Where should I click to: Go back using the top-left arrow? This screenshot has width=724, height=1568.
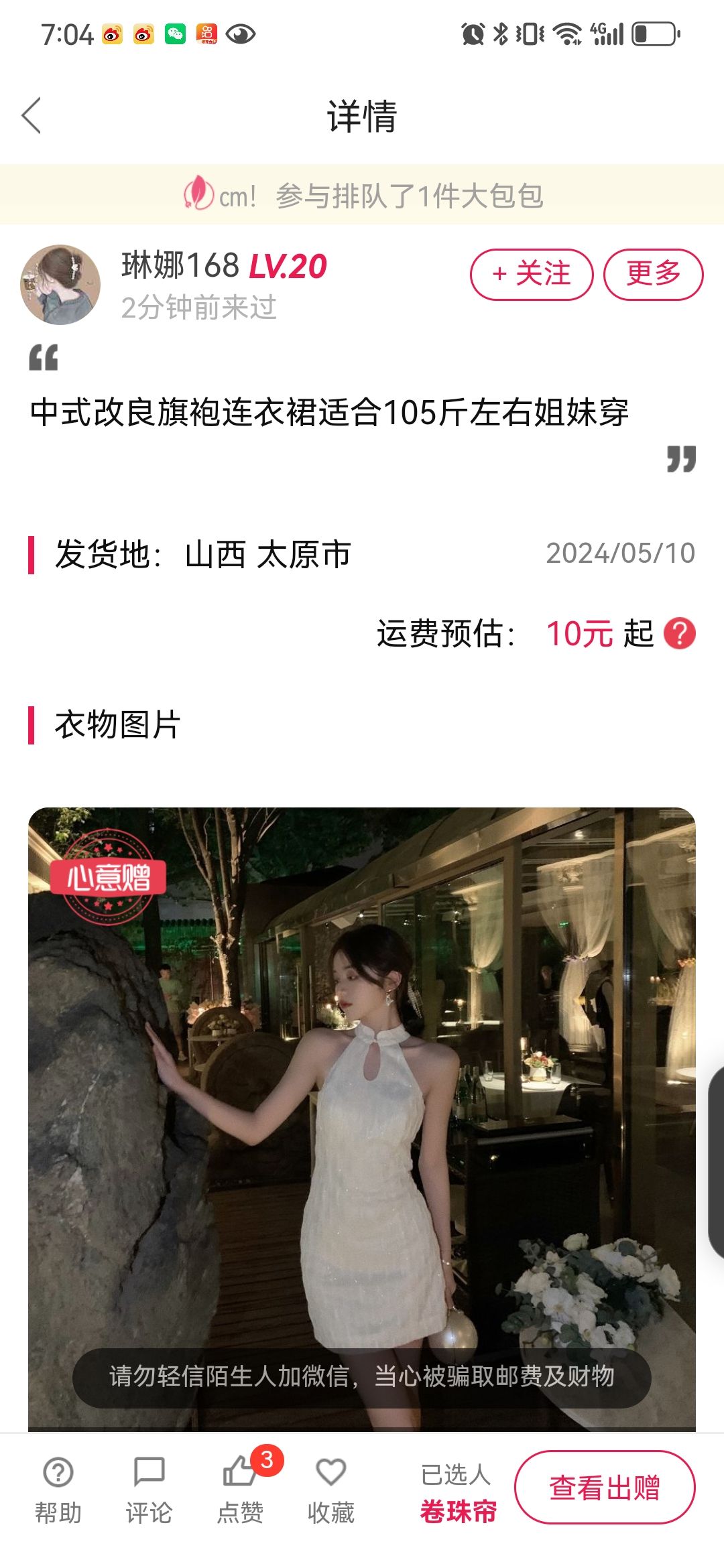click(x=32, y=115)
